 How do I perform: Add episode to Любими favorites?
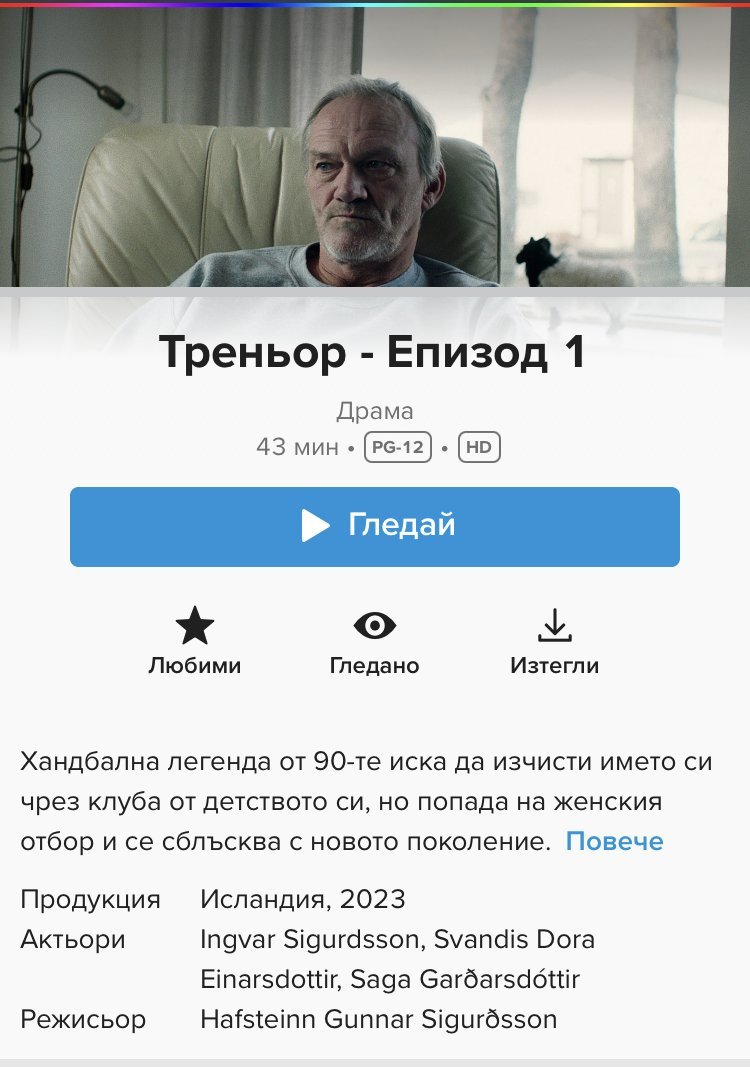pyautogui.click(x=195, y=641)
